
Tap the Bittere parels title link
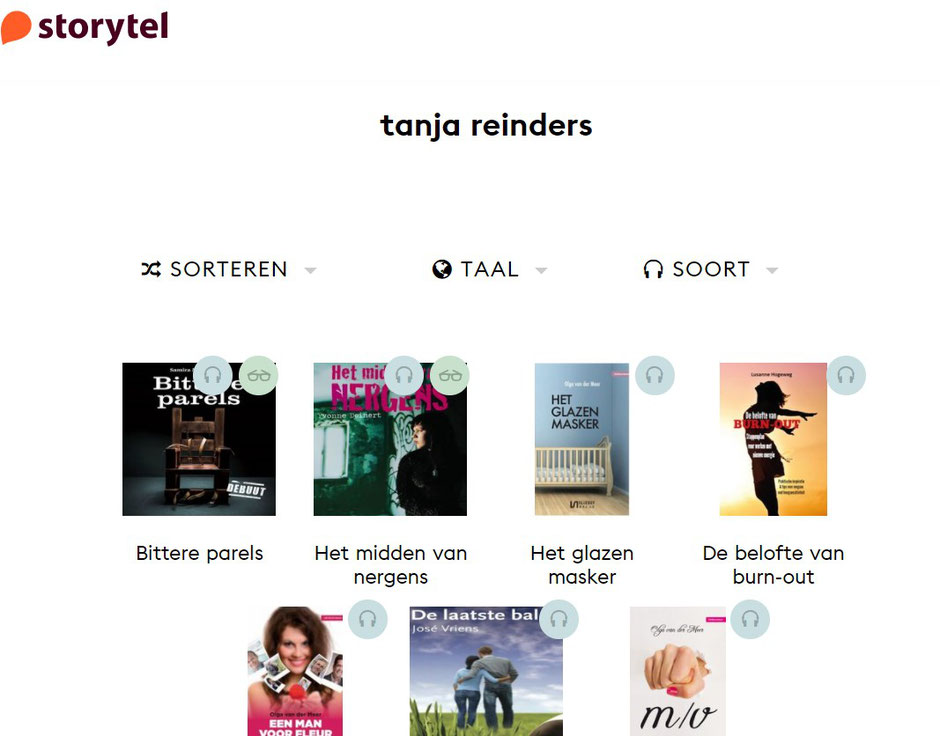point(199,553)
